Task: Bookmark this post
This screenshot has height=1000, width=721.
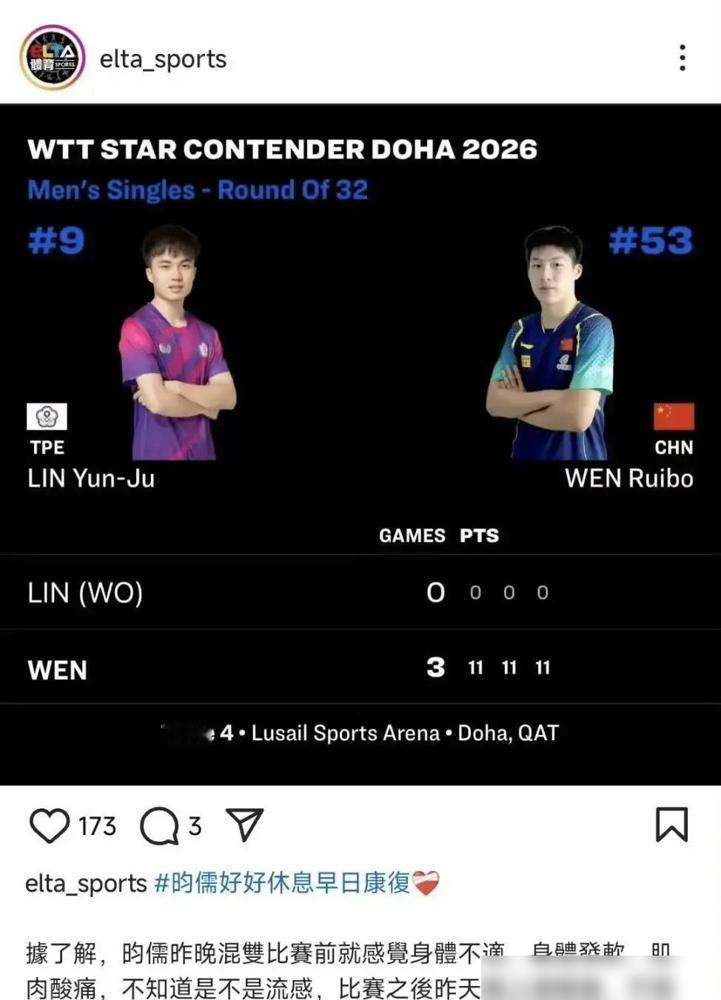Action: (x=671, y=825)
